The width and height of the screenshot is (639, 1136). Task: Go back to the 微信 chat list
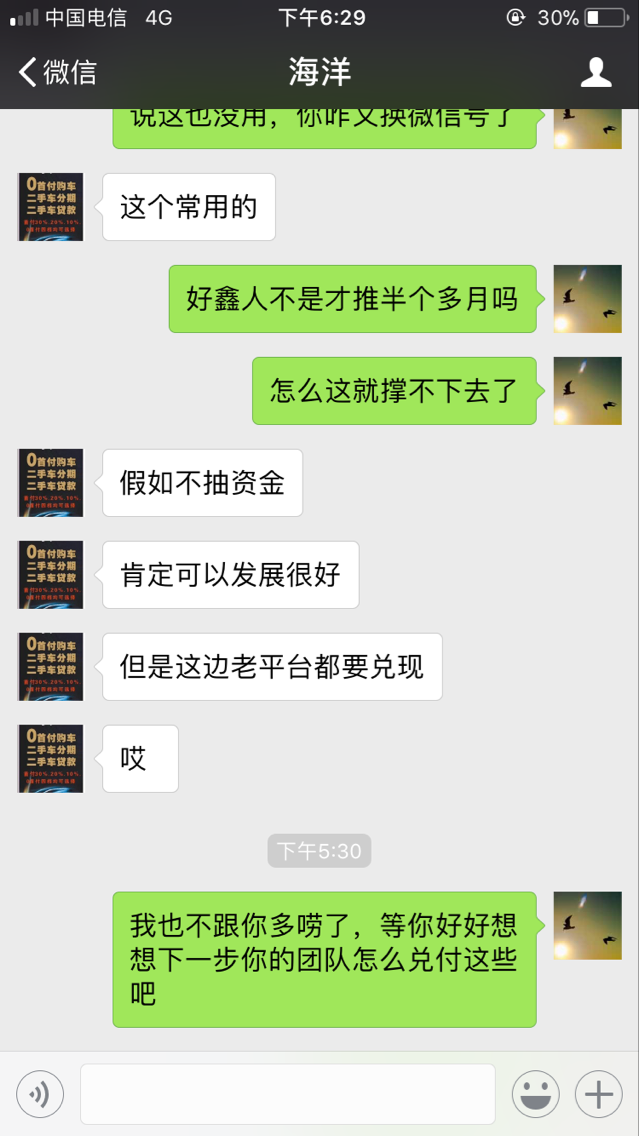tap(57, 72)
